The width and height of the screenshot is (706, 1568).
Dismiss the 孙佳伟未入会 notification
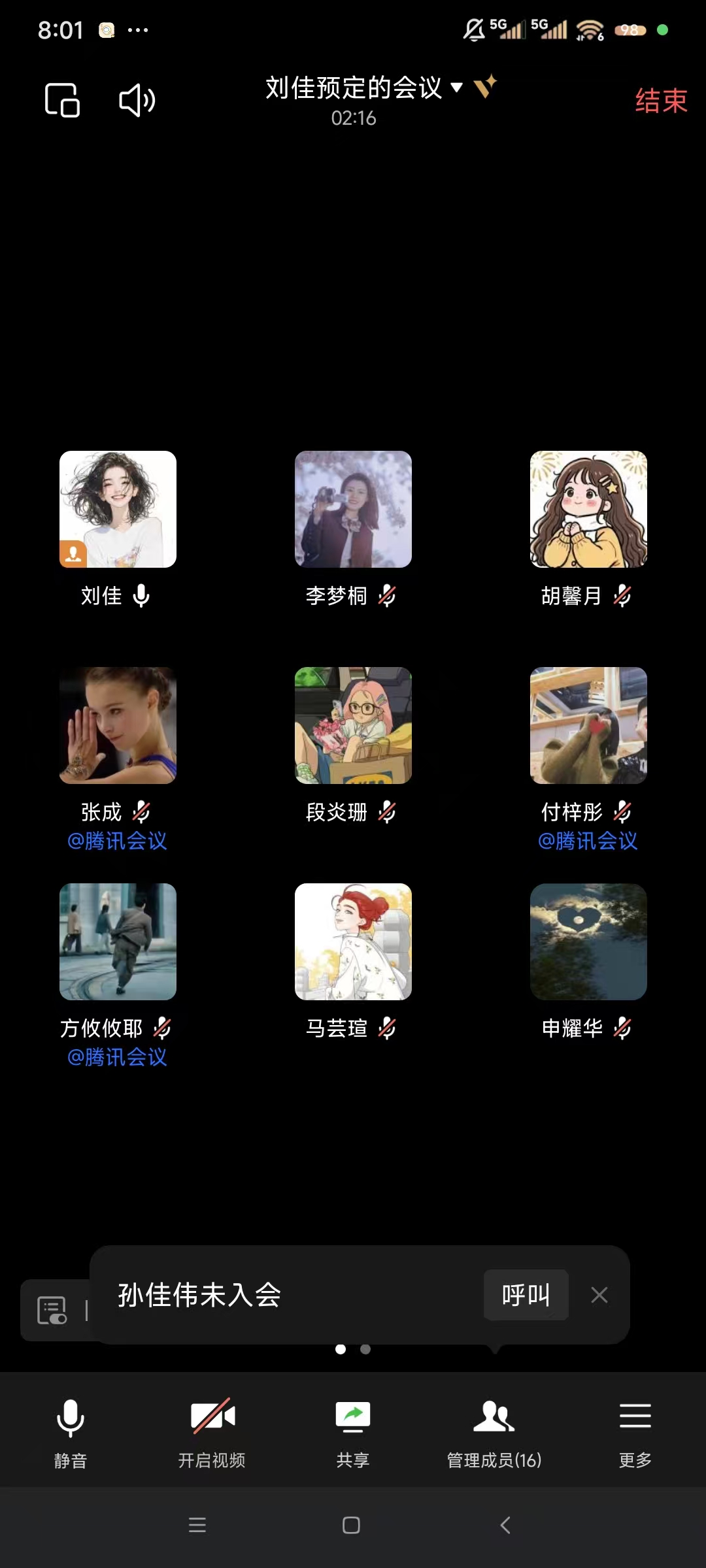click(599, 1294)
